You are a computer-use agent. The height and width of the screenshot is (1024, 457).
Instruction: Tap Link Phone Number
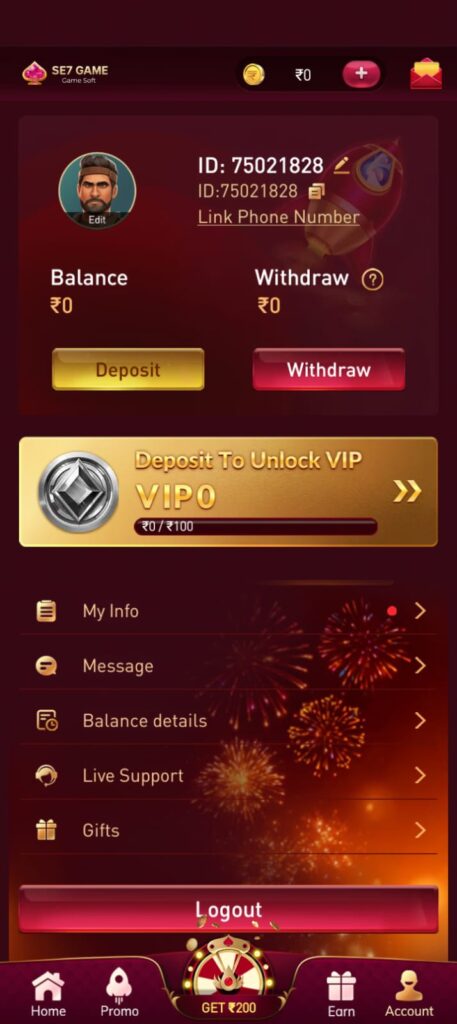coord(278,217)
